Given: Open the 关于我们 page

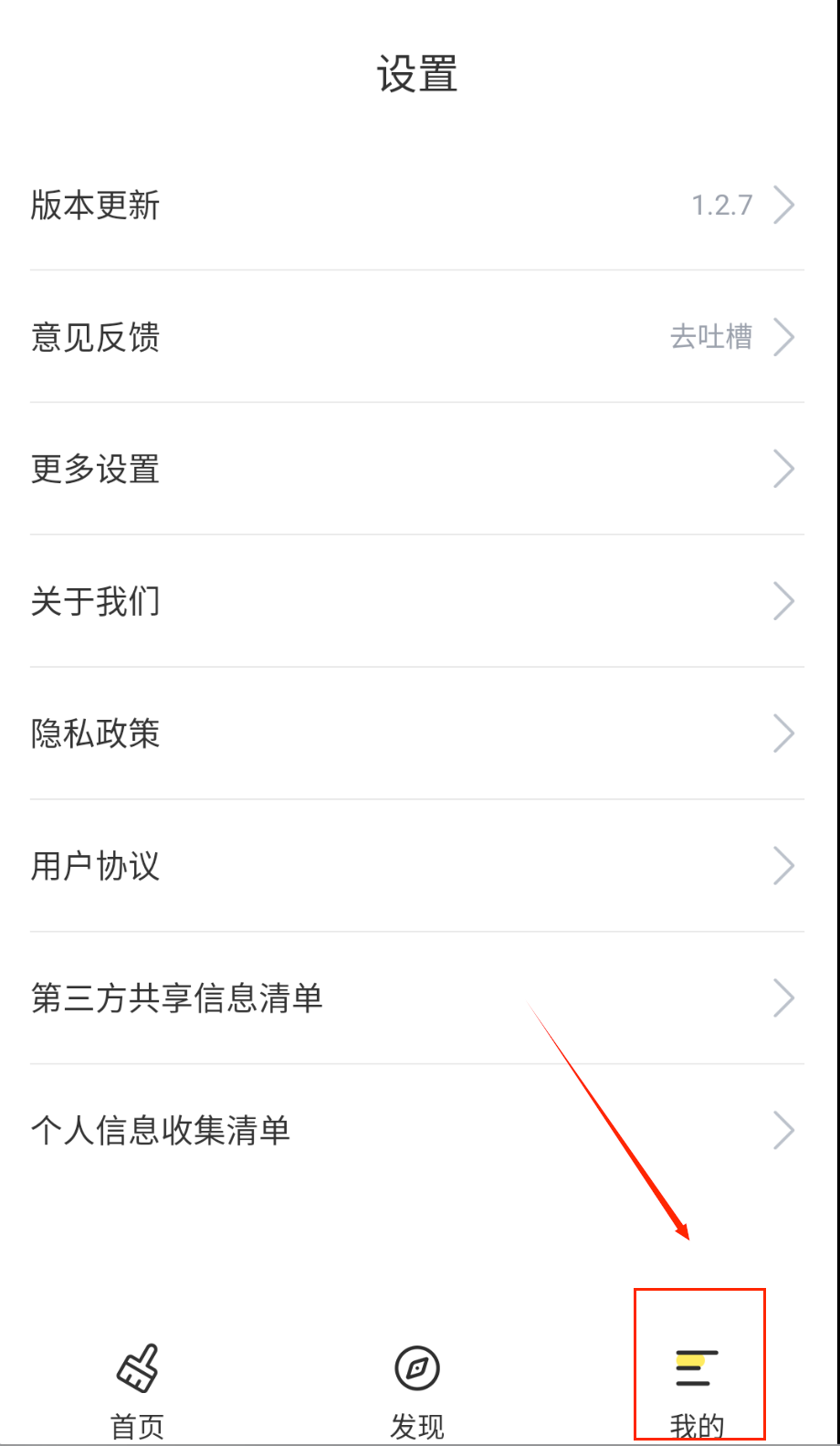Looking at the screenshot, I should coord(416,601).
